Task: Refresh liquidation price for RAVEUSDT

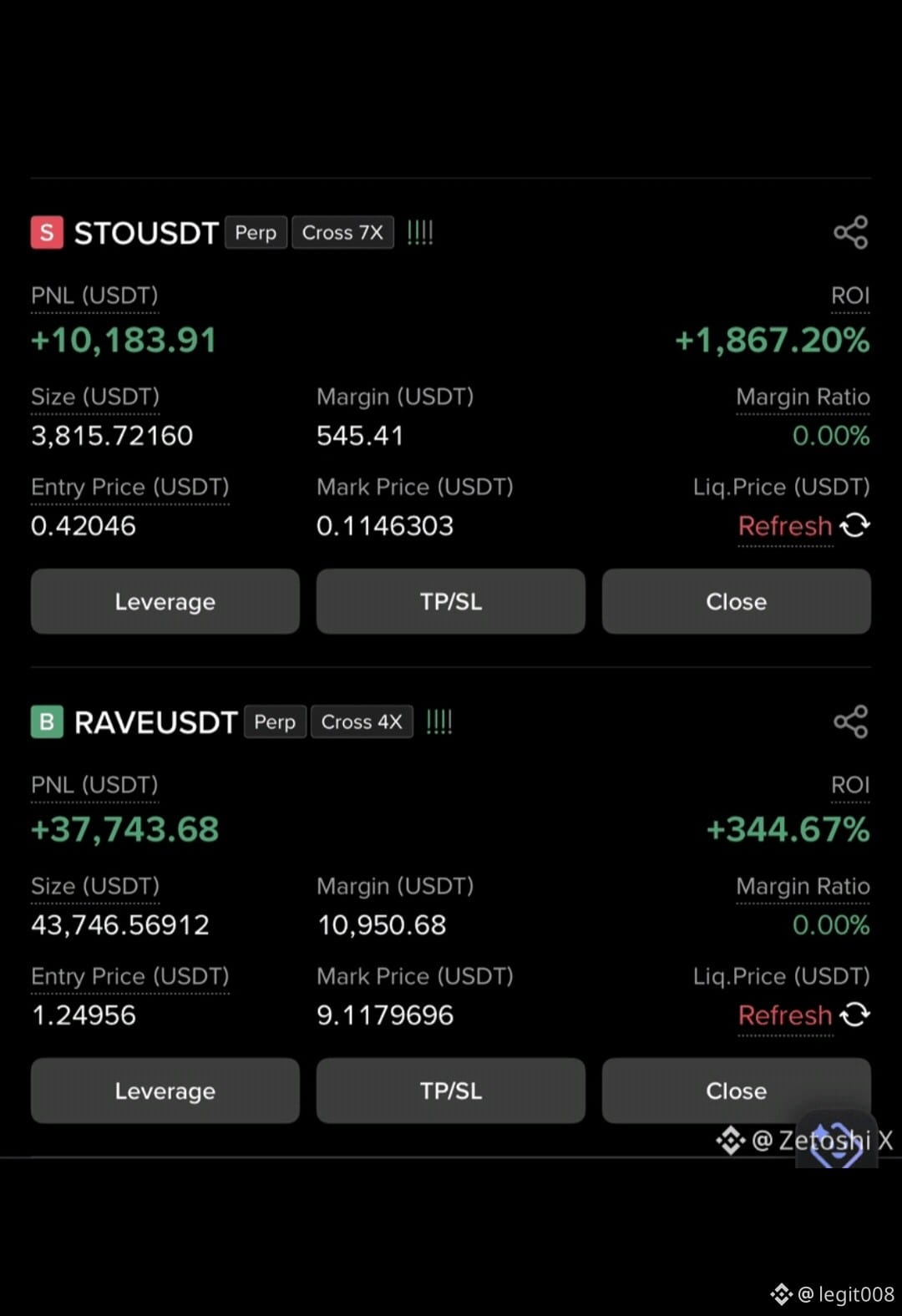Action: [803, 1015]
